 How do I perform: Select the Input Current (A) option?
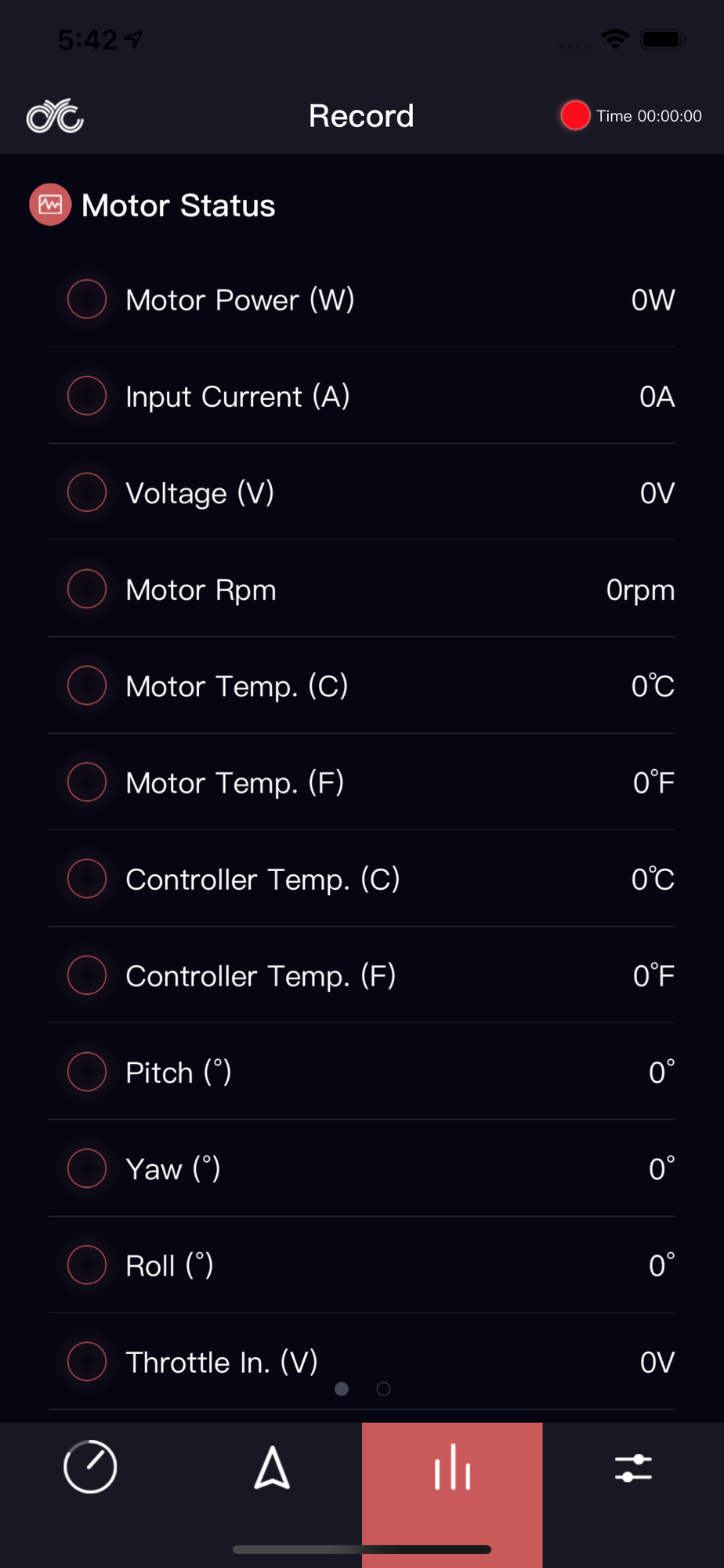click(x=87, y=395)
